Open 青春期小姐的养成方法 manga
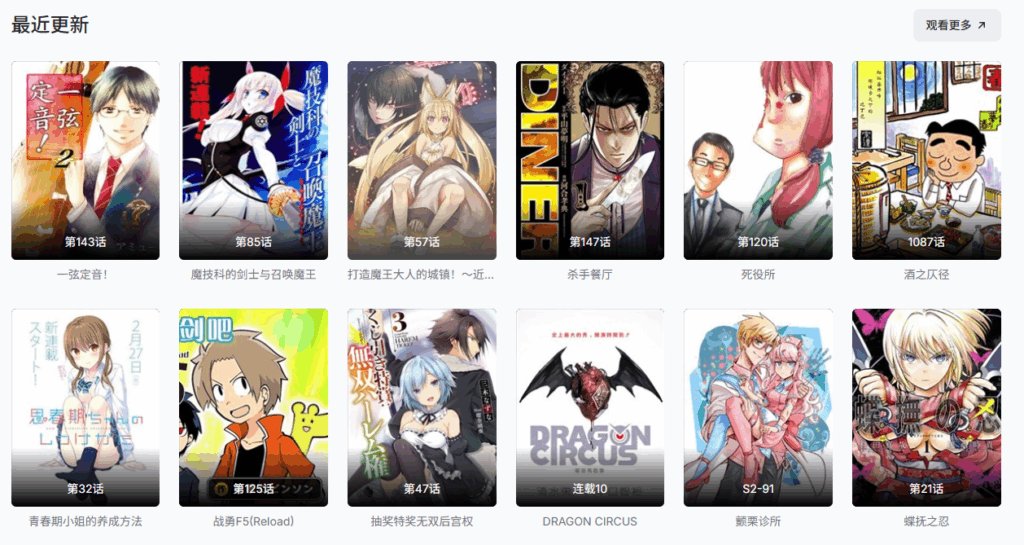 (85, 407)
